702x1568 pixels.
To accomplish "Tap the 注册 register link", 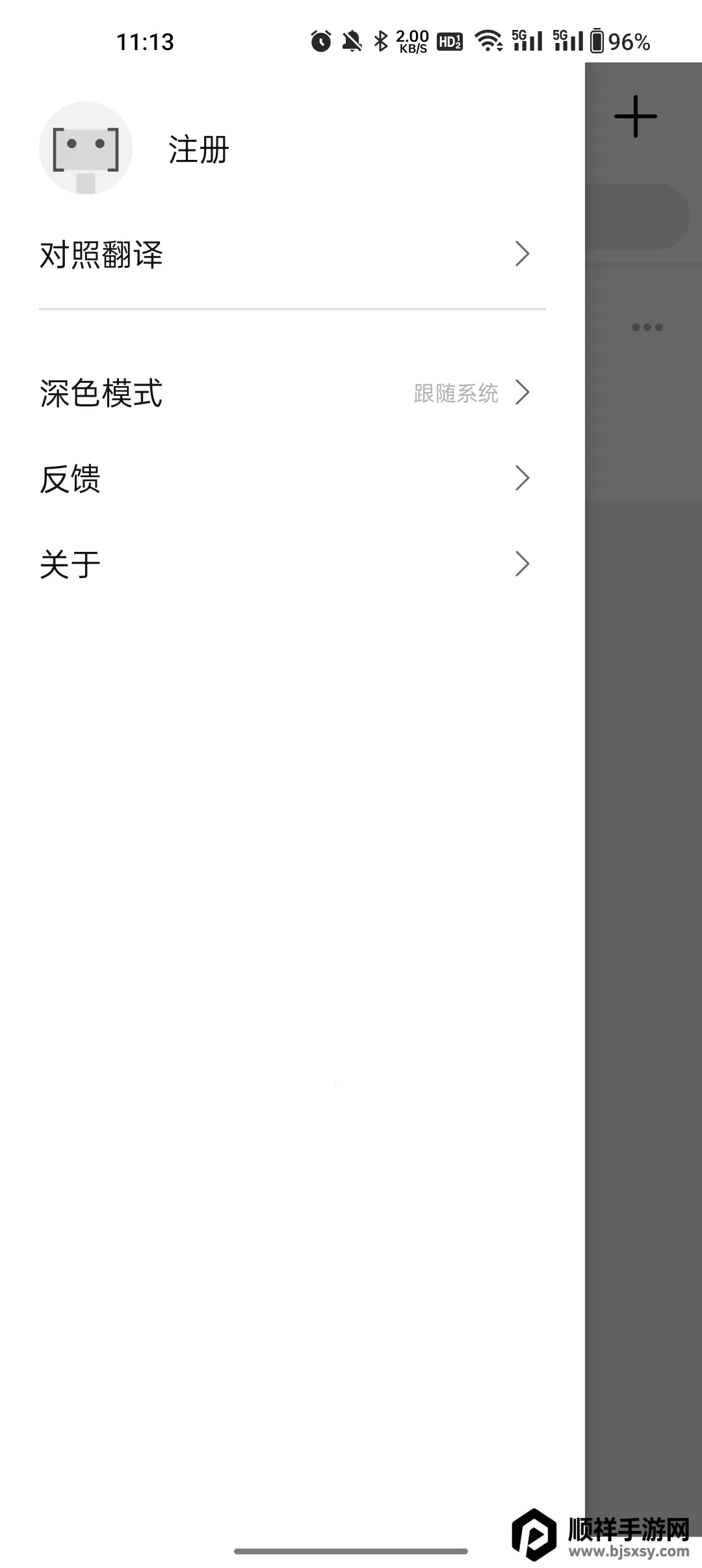I will 198,150.
